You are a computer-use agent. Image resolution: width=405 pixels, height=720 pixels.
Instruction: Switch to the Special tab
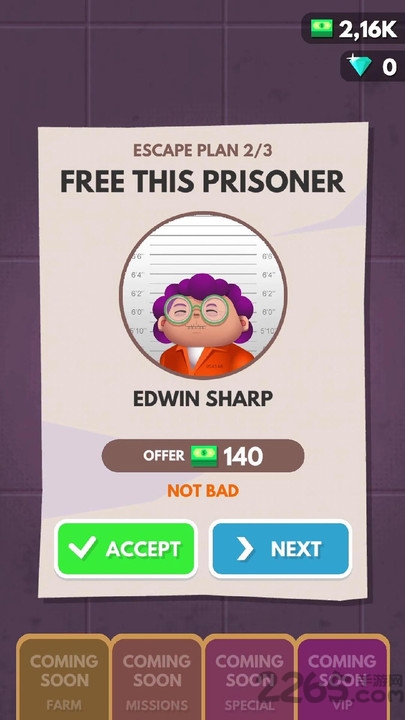(249, 678)
